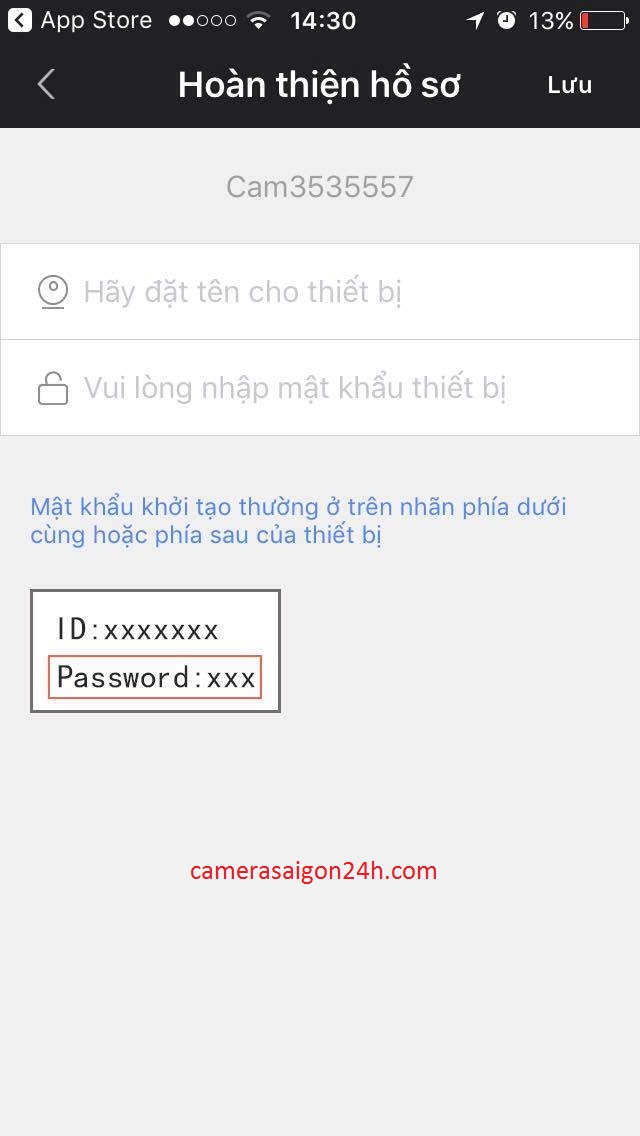Go back using the header arrow
The height and width of the screenshot is (1136, 640).
(x=46, y=85)
